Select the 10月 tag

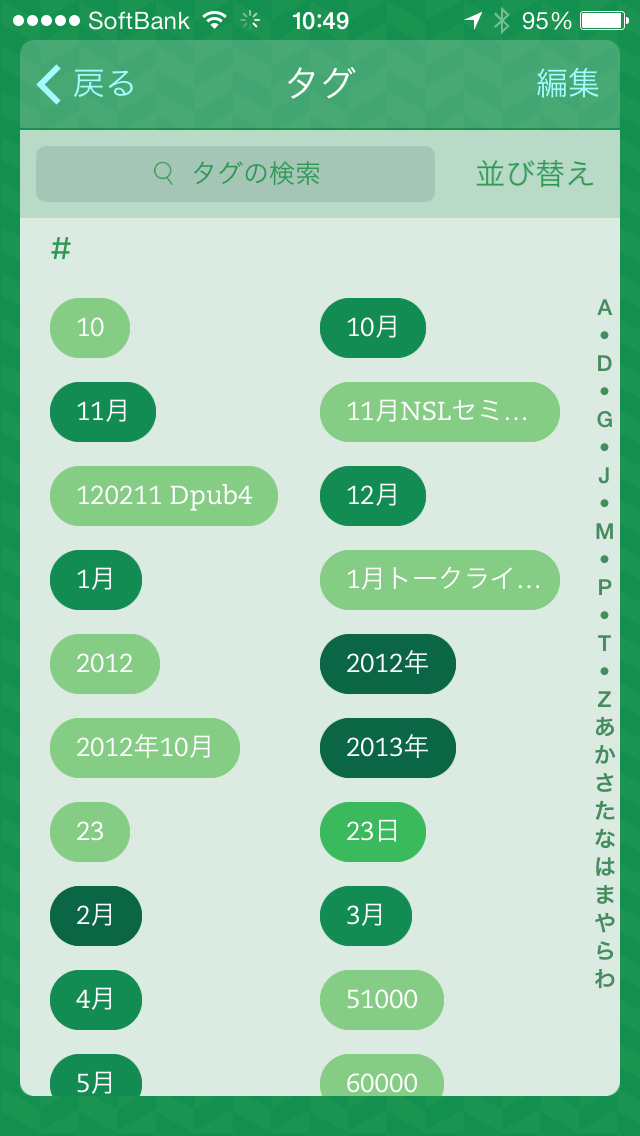(x=372, y=328)
